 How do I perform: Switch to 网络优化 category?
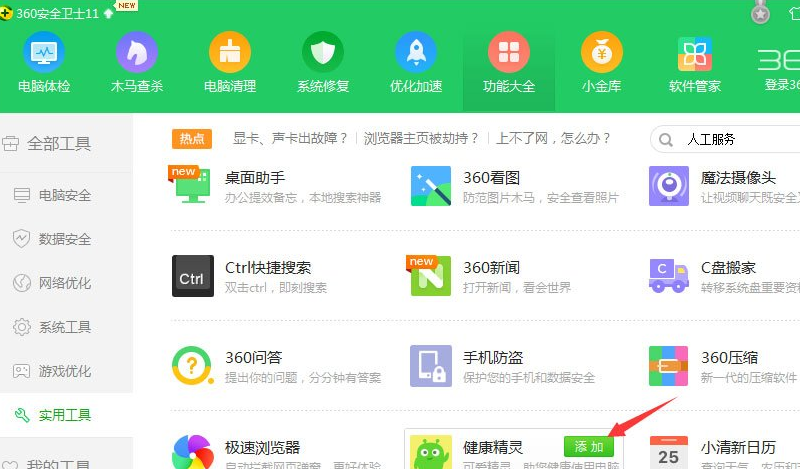click(64, 283)
